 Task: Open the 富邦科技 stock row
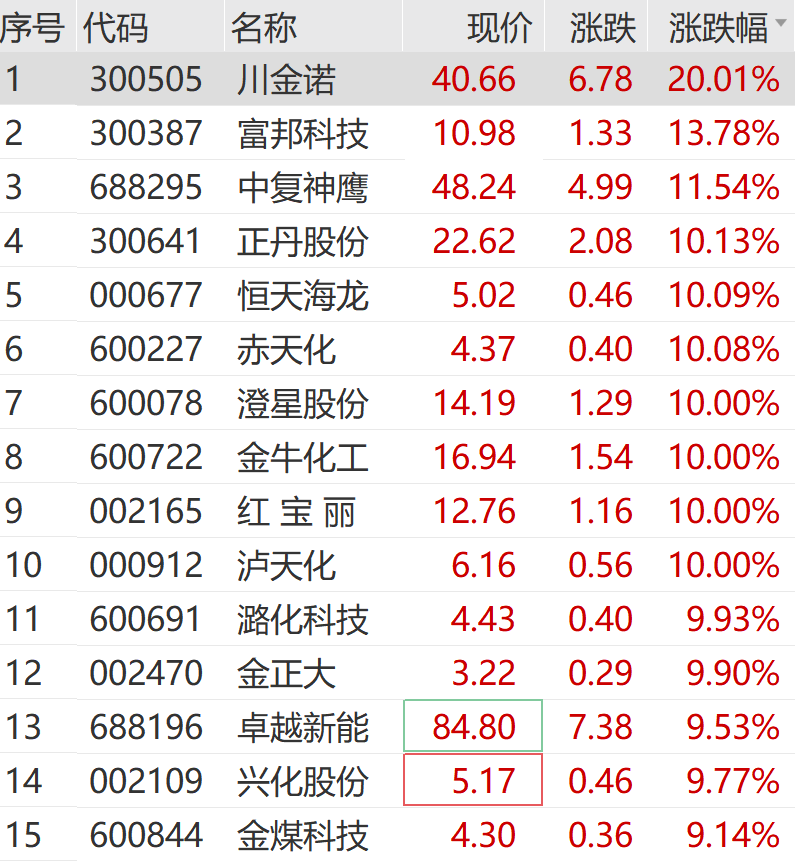pos(303,133)
